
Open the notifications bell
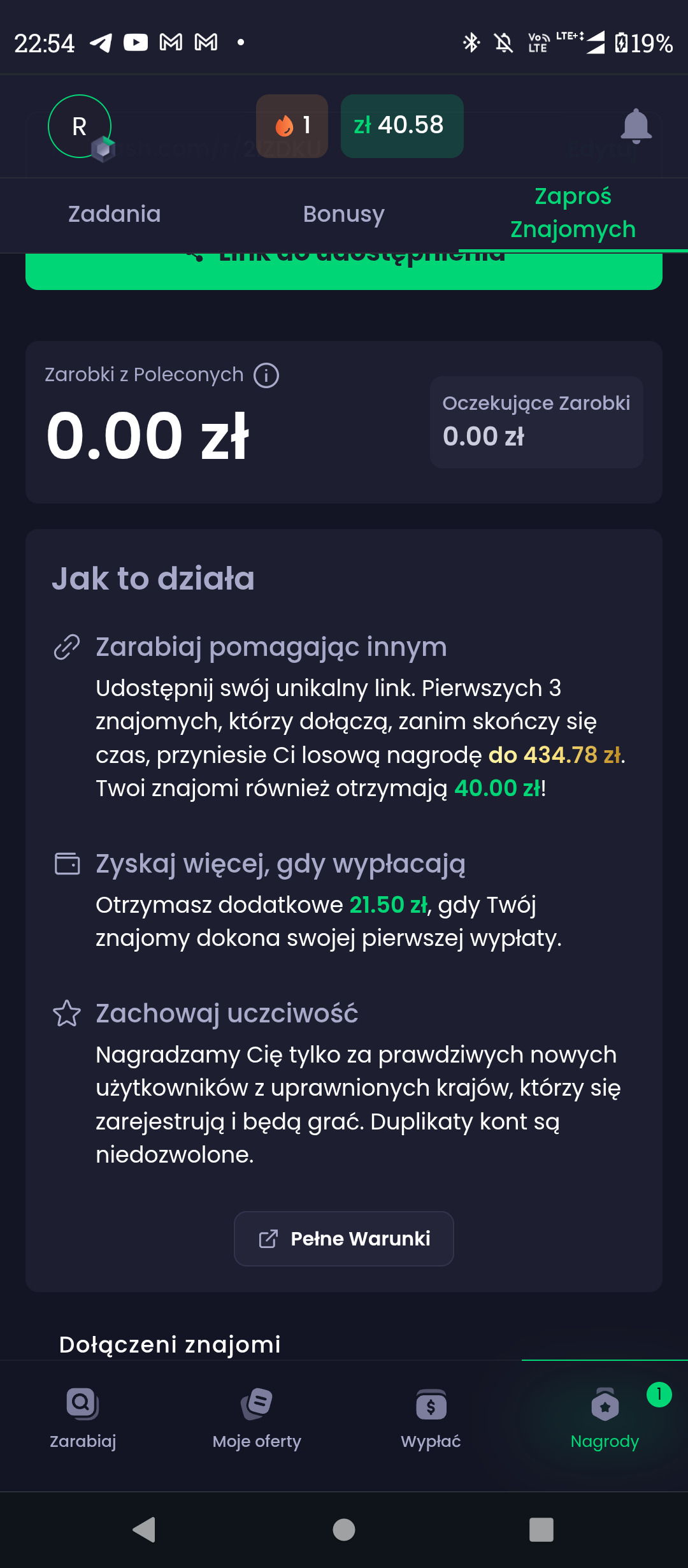636,126
